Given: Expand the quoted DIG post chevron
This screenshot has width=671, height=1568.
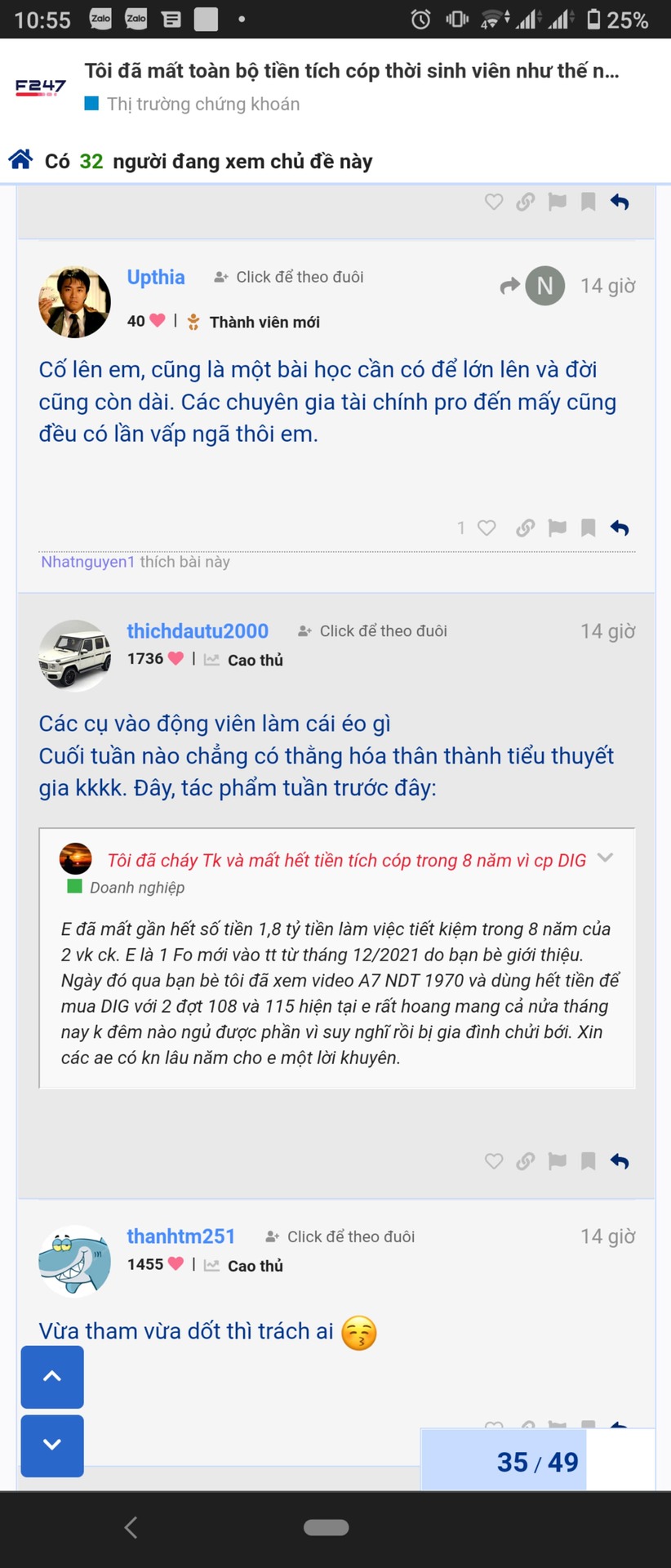Looking at the screenshot, I should (605, 857).
